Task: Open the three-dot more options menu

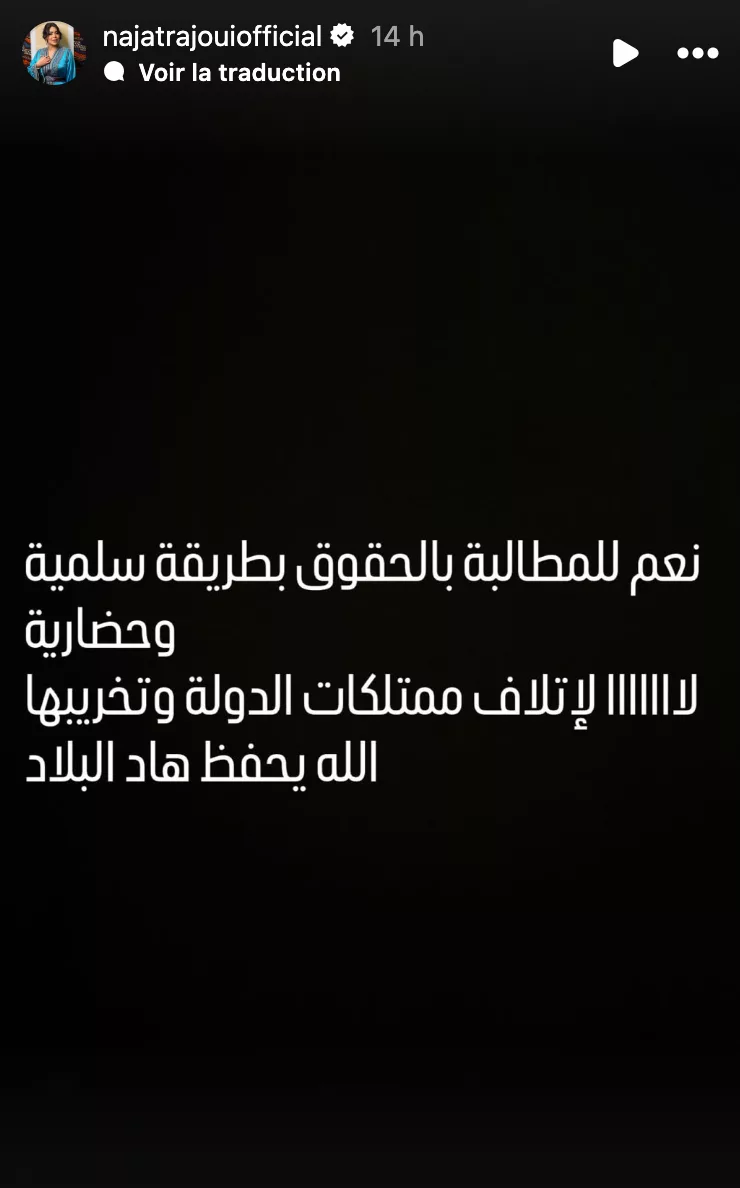Action: click(x=697, y=53)
